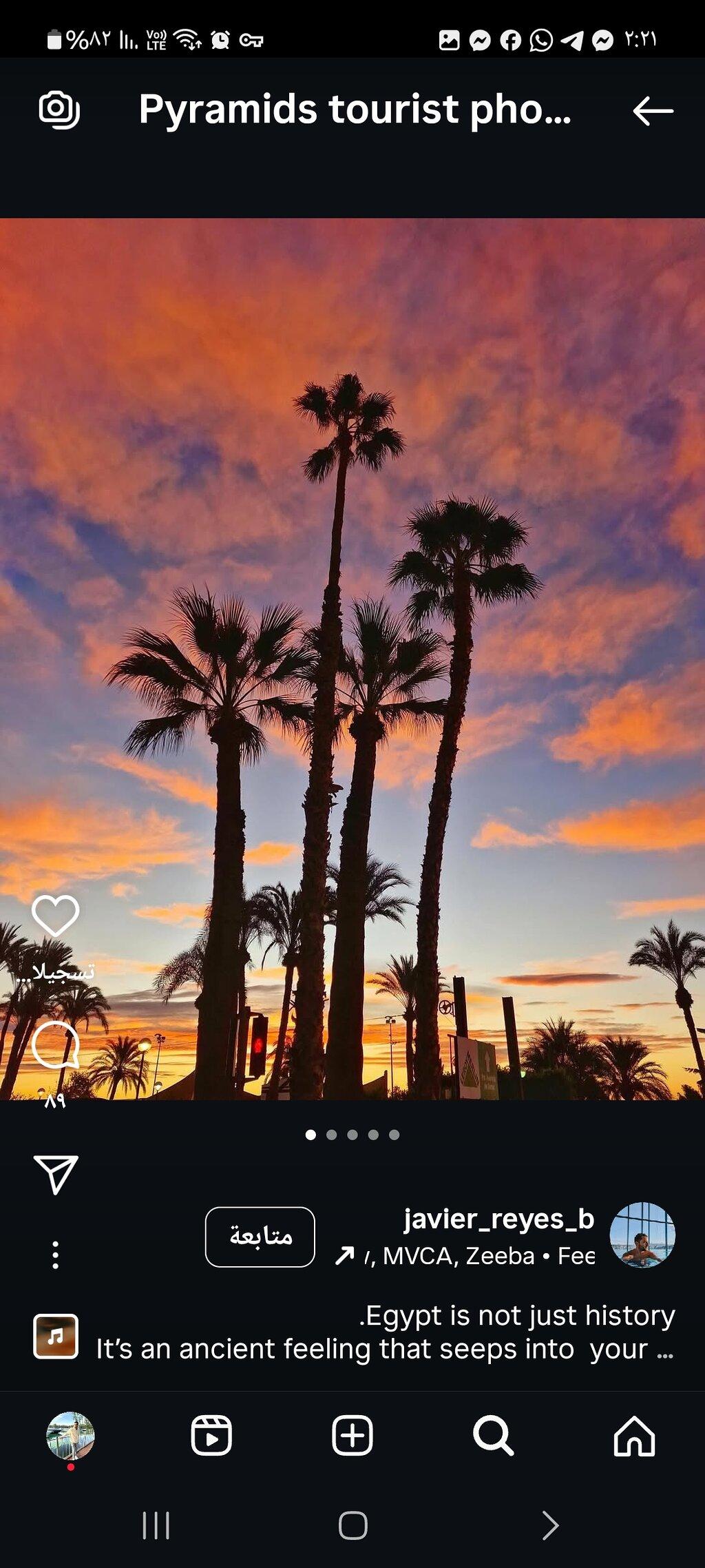Tap the music audio thumbnail
Viewport: 705px width, 1568px height.
tap(56, 1336)
